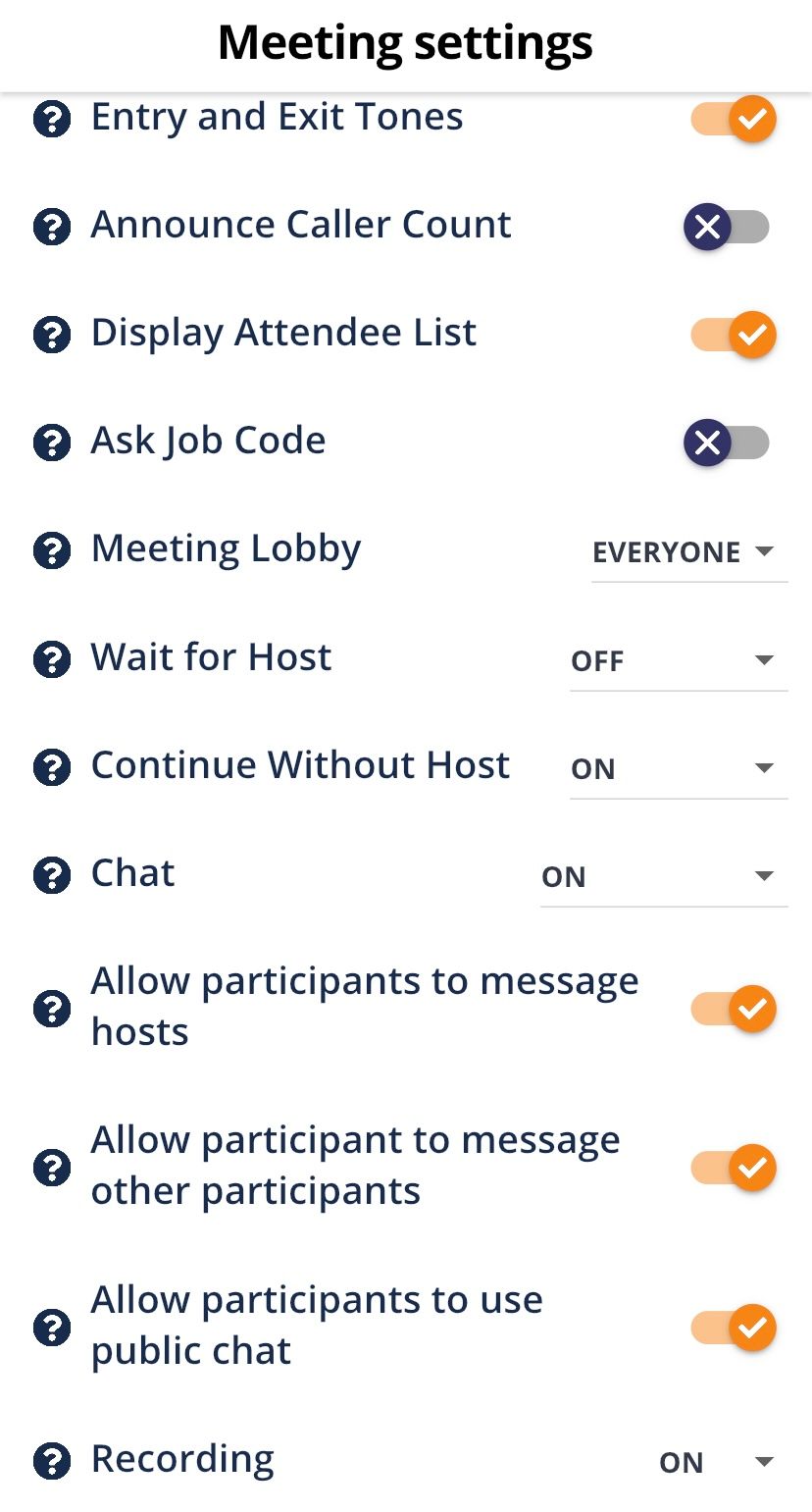The image size is (812, 1512).
Task: Open help for Entry and Exit Tones
Action: click(52, 119)
